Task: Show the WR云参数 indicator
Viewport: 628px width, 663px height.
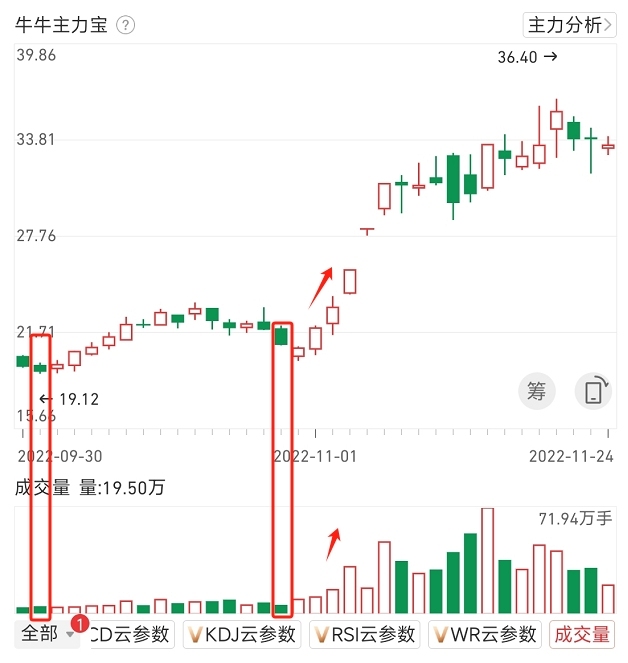Action: point(485,634)
